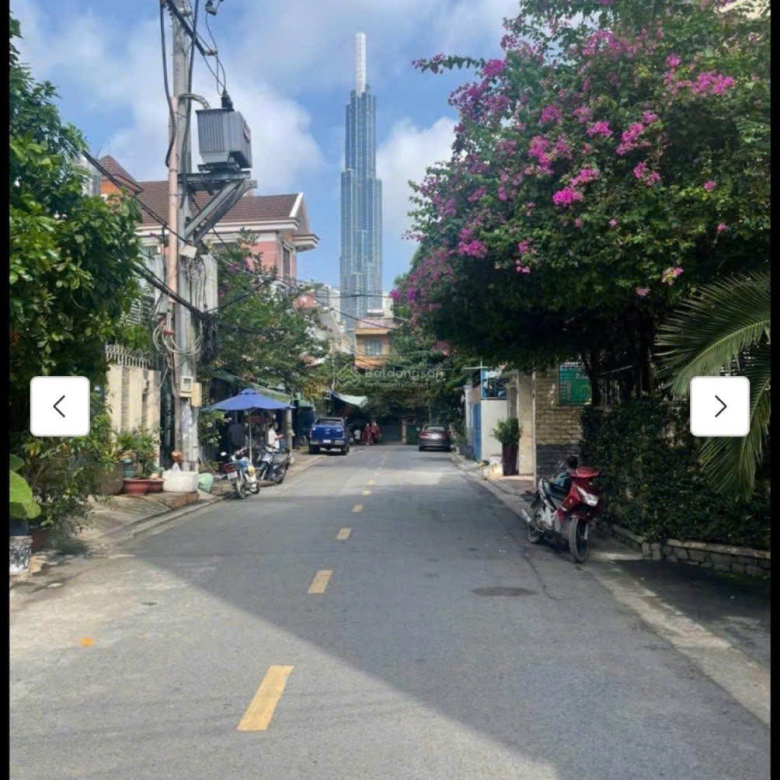Open the street photo in full view
Screen dimensions: 780x780
click(390, 560)
